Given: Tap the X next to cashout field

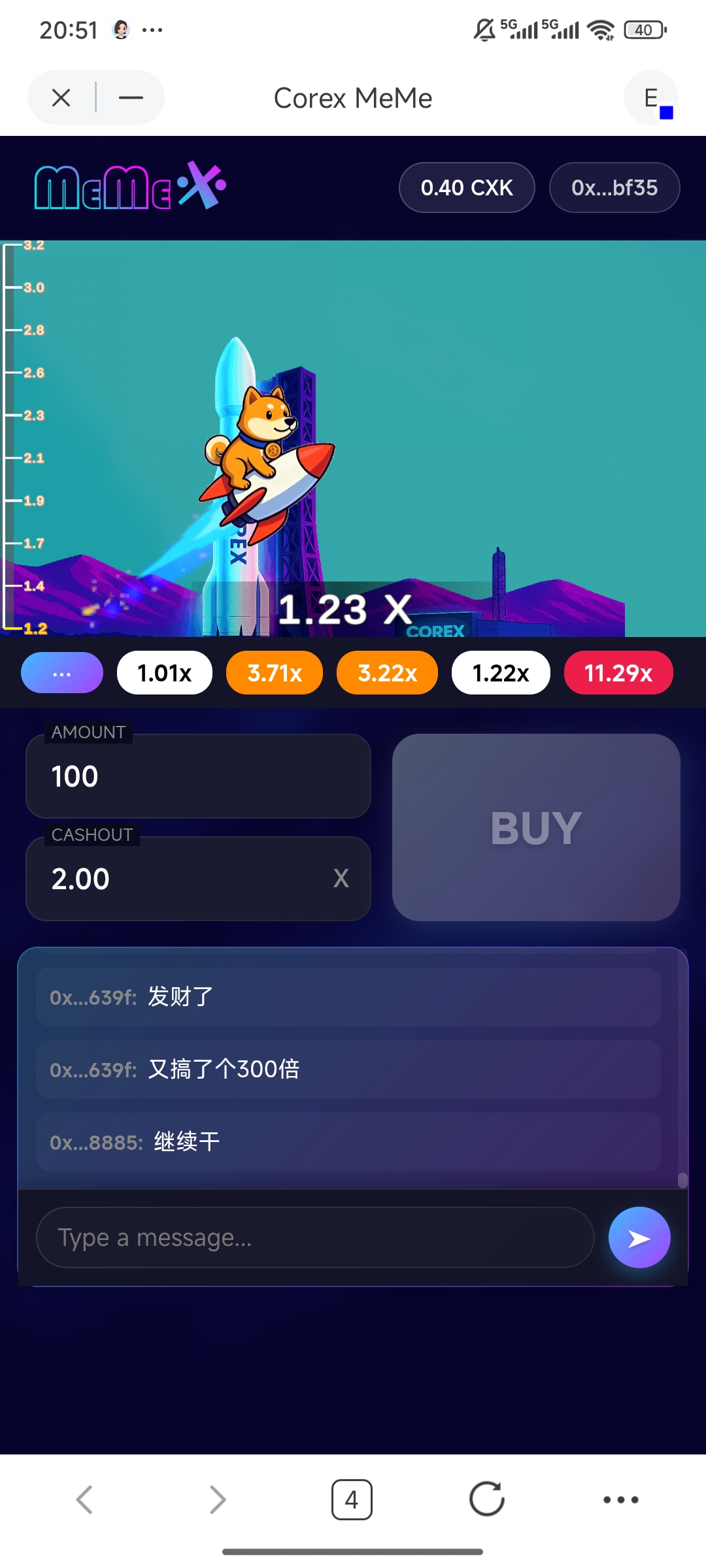Looking at the screenshot, I should 341,878.
